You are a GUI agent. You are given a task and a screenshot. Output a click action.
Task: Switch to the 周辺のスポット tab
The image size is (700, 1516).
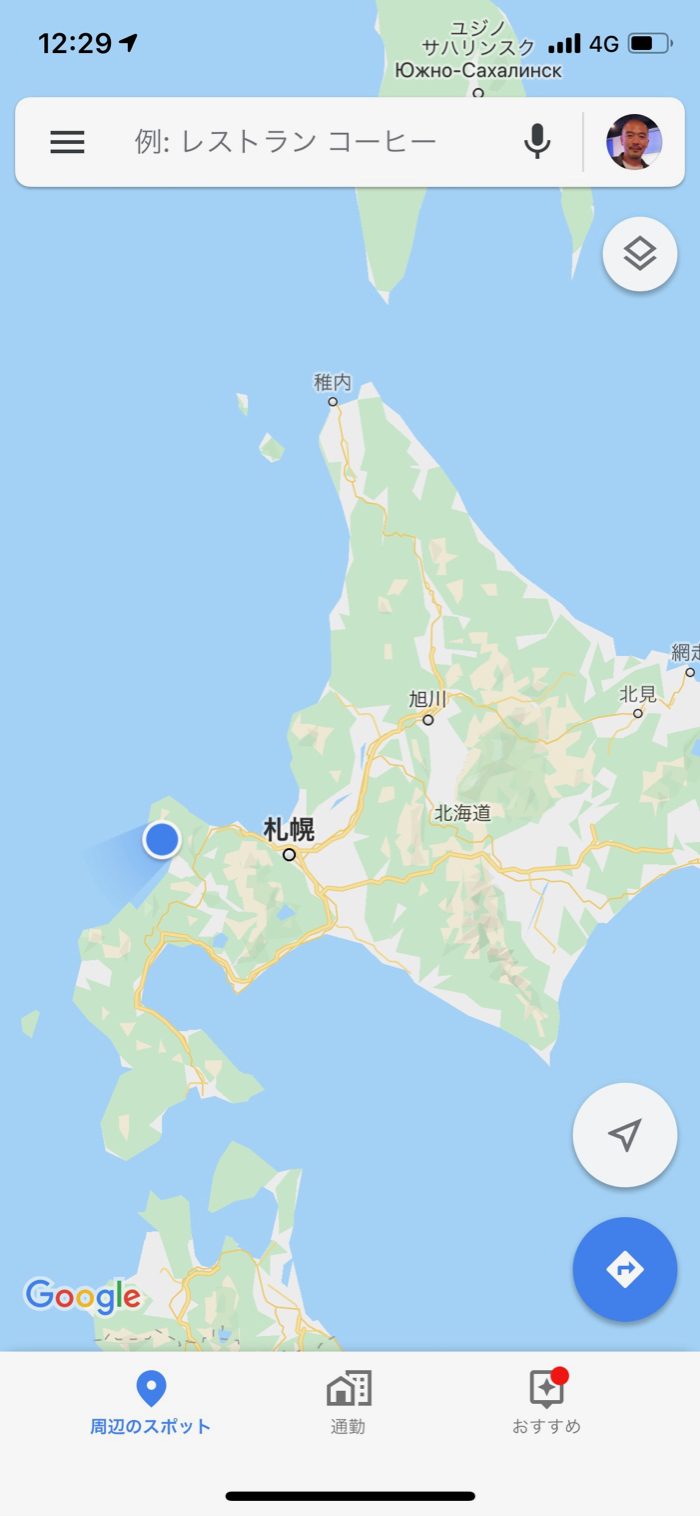click(151, 1402)
